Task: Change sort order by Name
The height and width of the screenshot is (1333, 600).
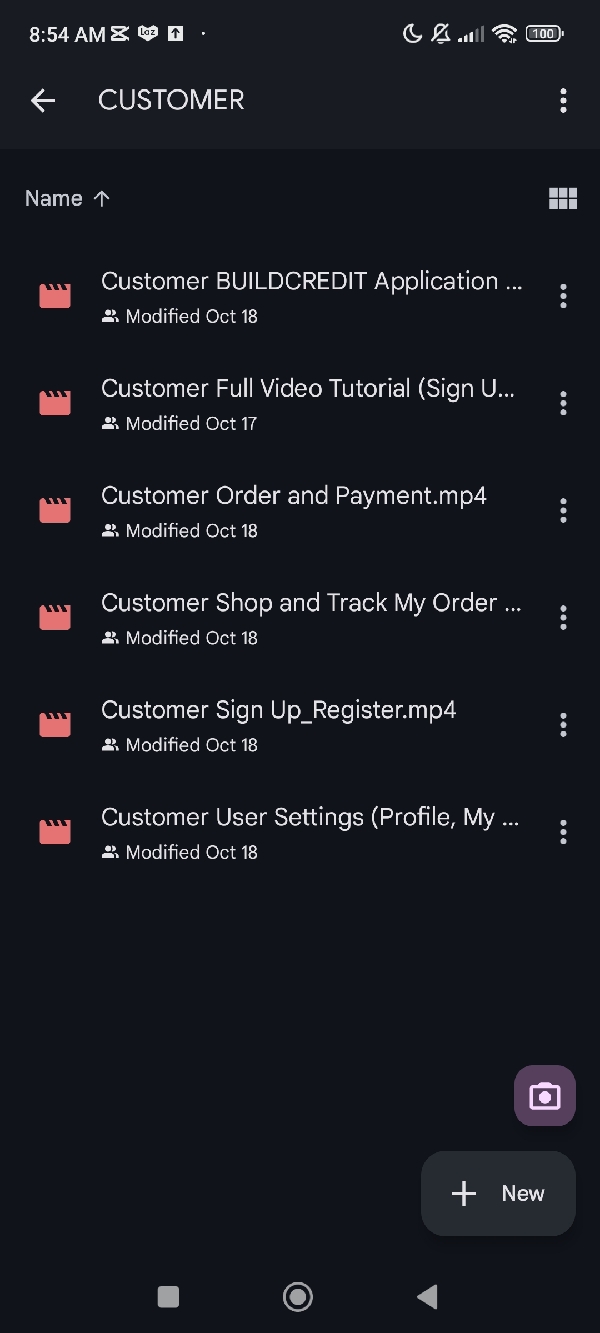Action: tap(67, 198)
